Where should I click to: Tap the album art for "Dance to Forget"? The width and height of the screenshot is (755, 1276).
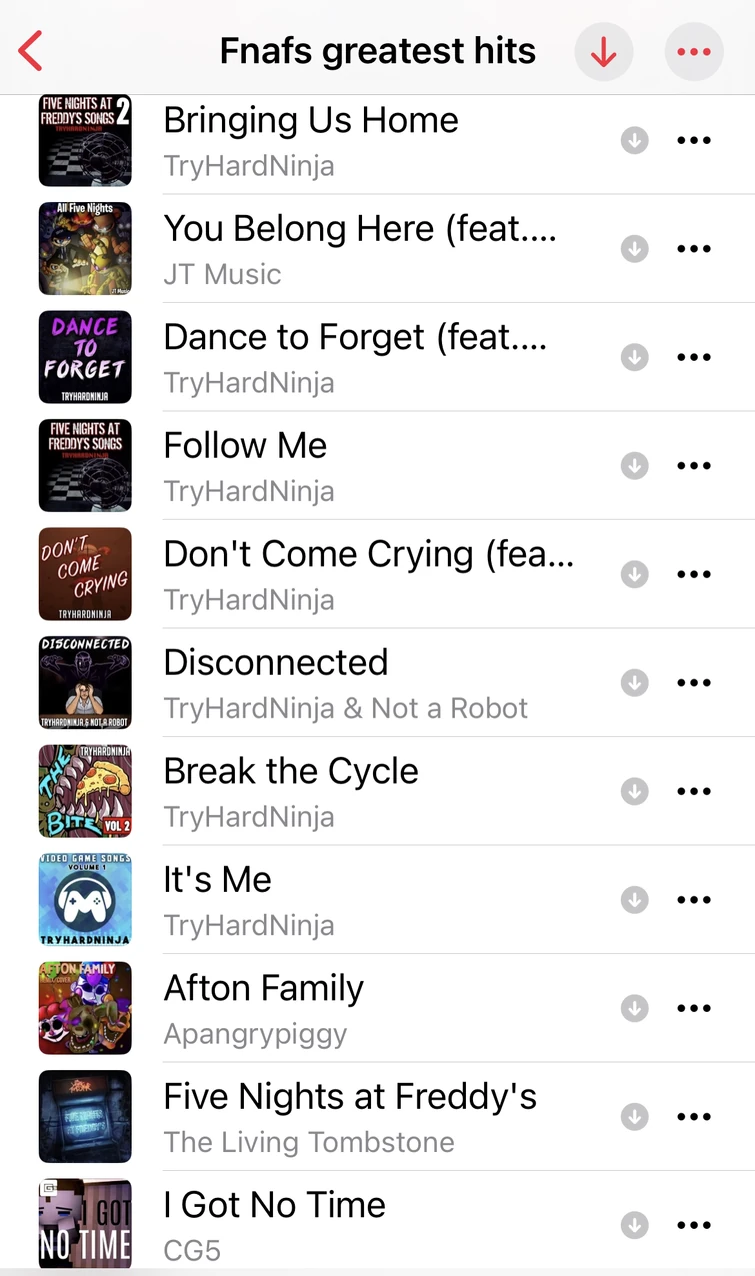[x=85, y=357]
